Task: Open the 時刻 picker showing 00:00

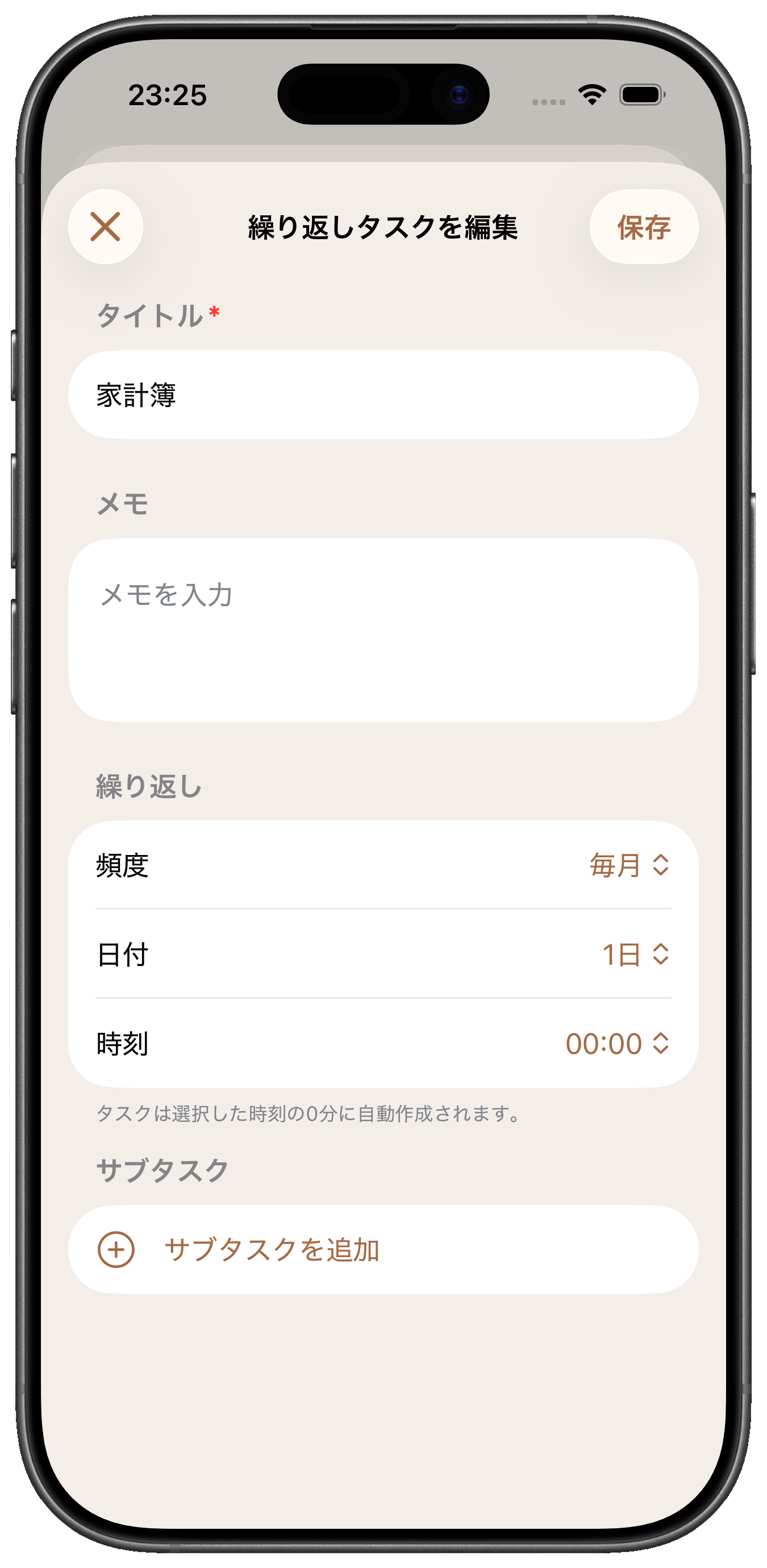Action: click(616, 1043)
